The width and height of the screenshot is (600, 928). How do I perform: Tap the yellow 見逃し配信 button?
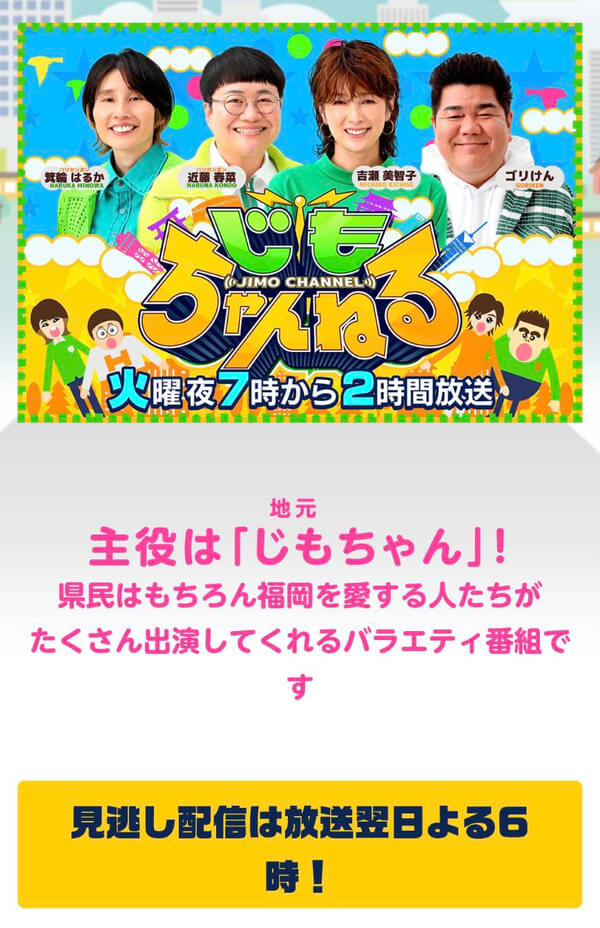click(299, 844)
